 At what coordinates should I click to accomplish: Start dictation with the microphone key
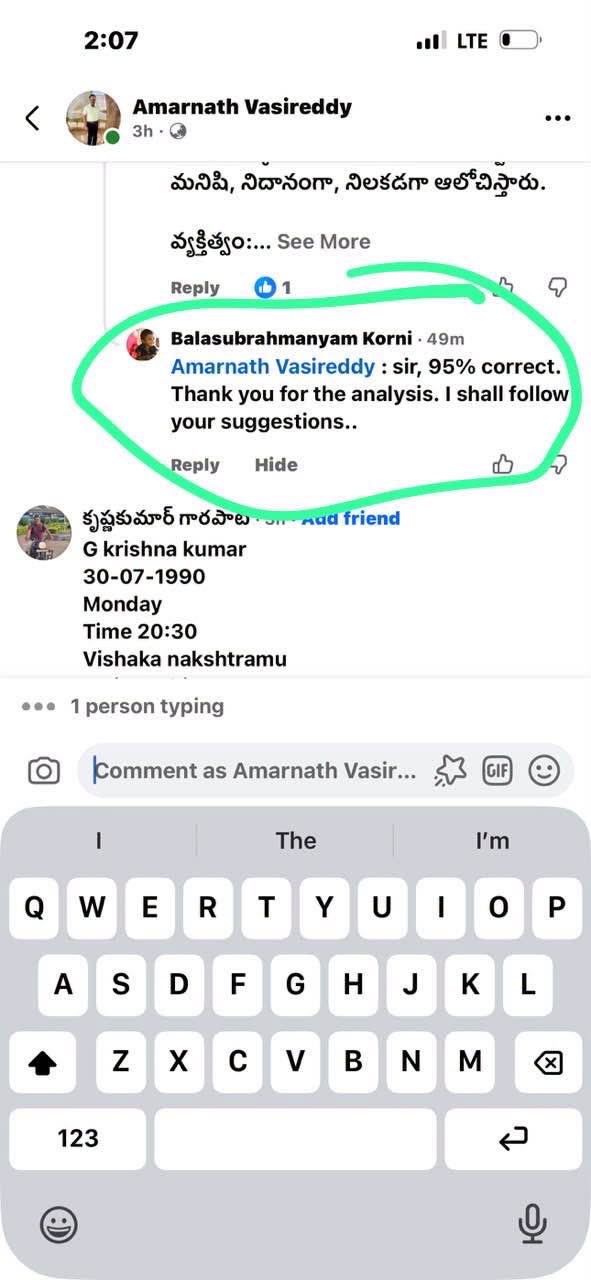point(532,1223)
